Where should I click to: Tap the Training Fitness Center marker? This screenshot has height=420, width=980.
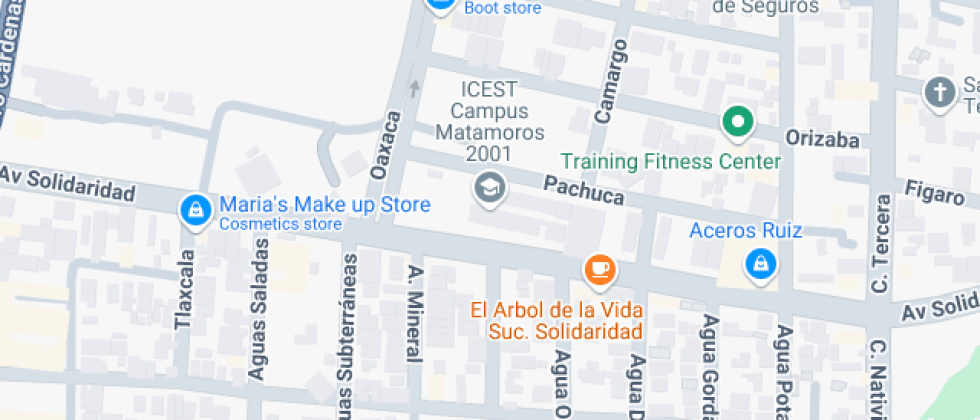pos(738,123)
